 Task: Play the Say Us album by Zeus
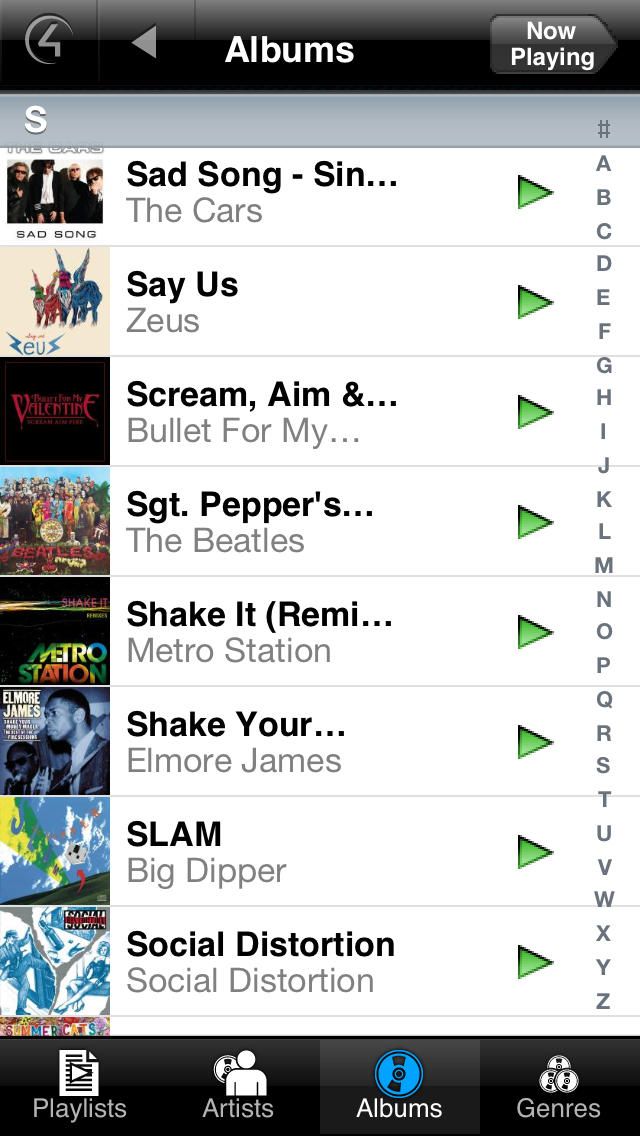[x=535, y=302]
